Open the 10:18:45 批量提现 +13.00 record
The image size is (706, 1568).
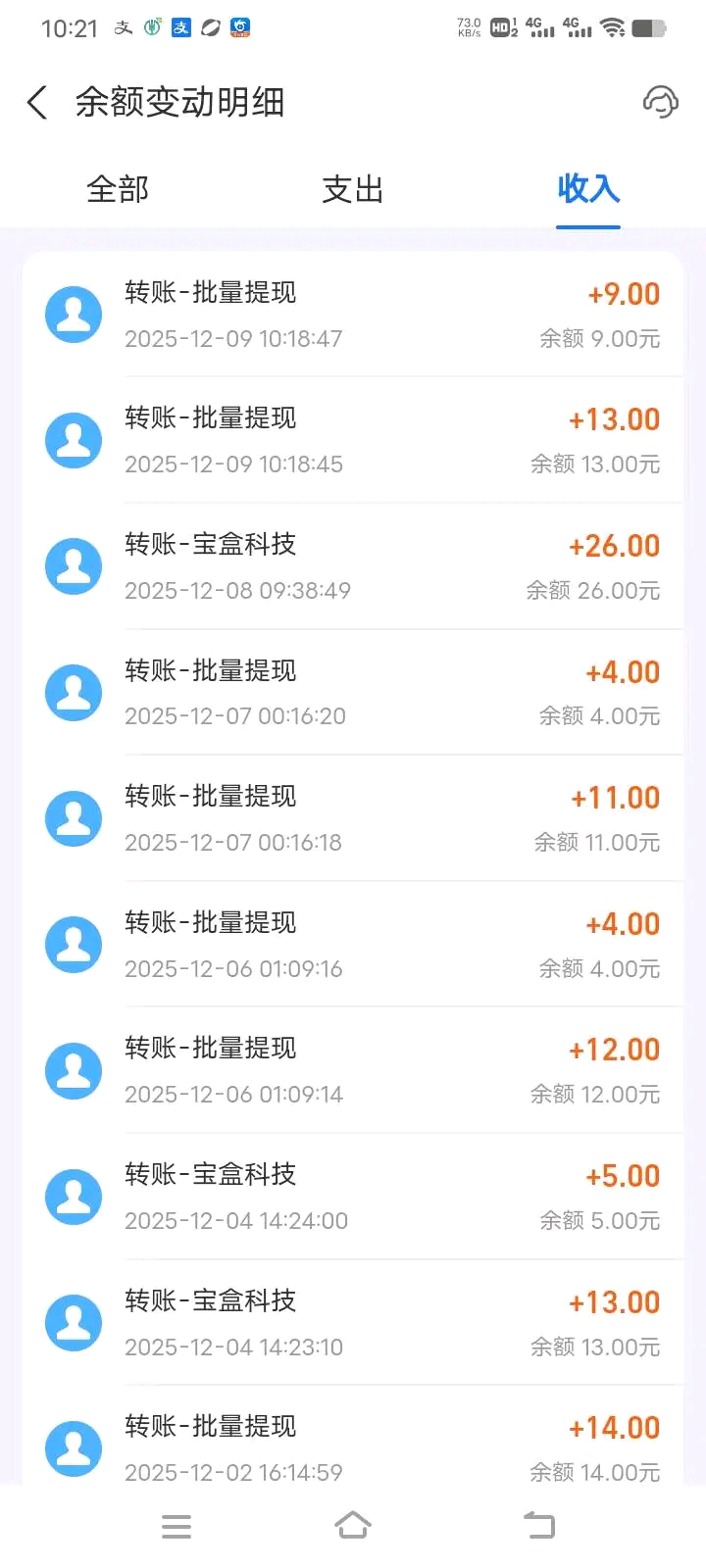click(x=353, y=440)
